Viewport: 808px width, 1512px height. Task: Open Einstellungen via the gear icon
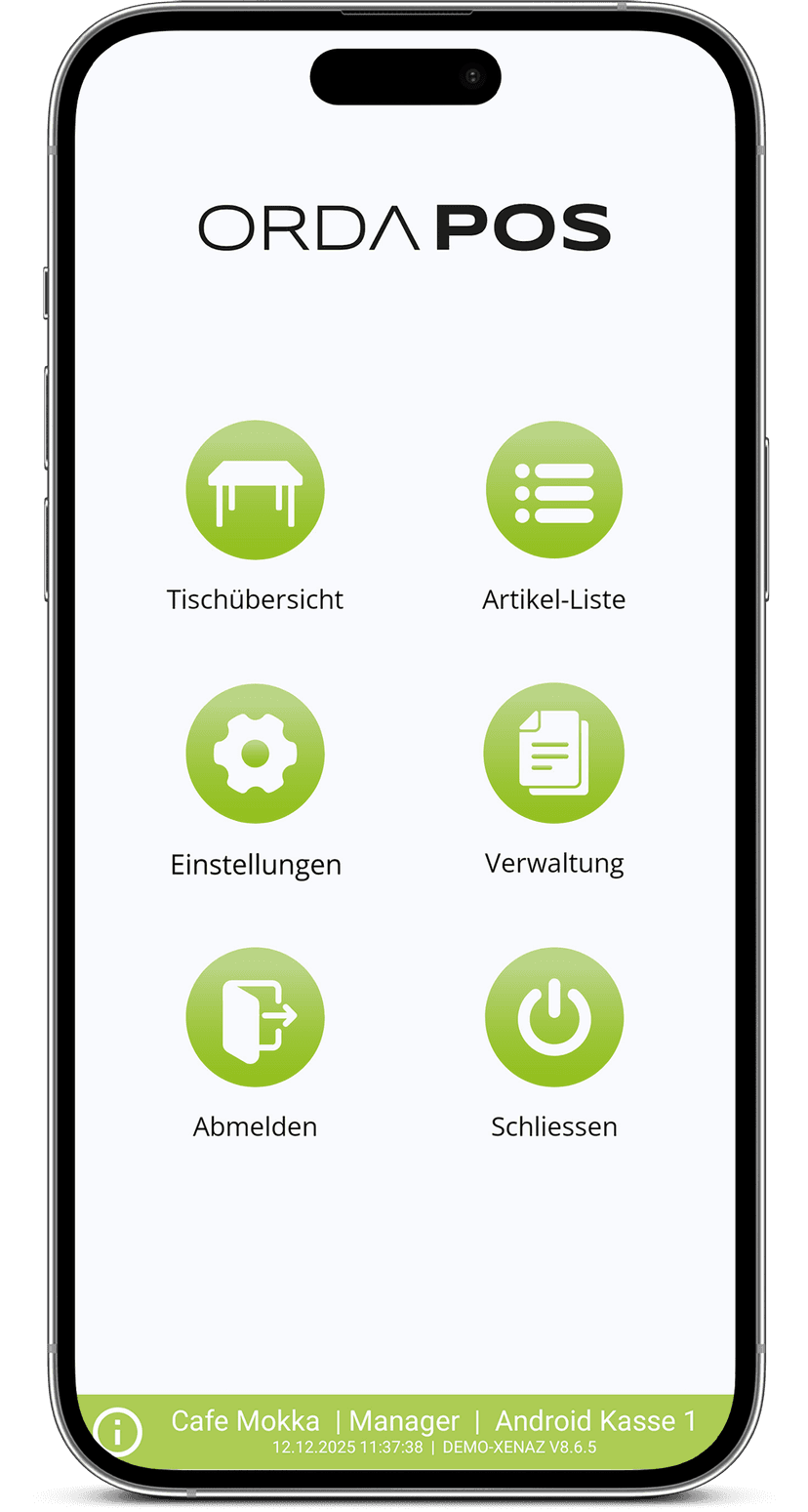click(x=255, y=753)
